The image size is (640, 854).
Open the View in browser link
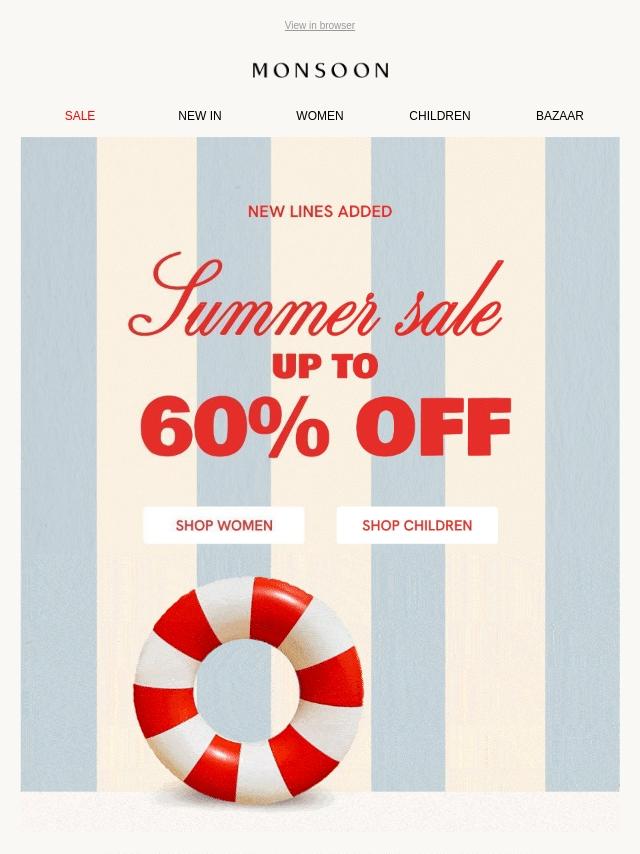pos(319,26)
